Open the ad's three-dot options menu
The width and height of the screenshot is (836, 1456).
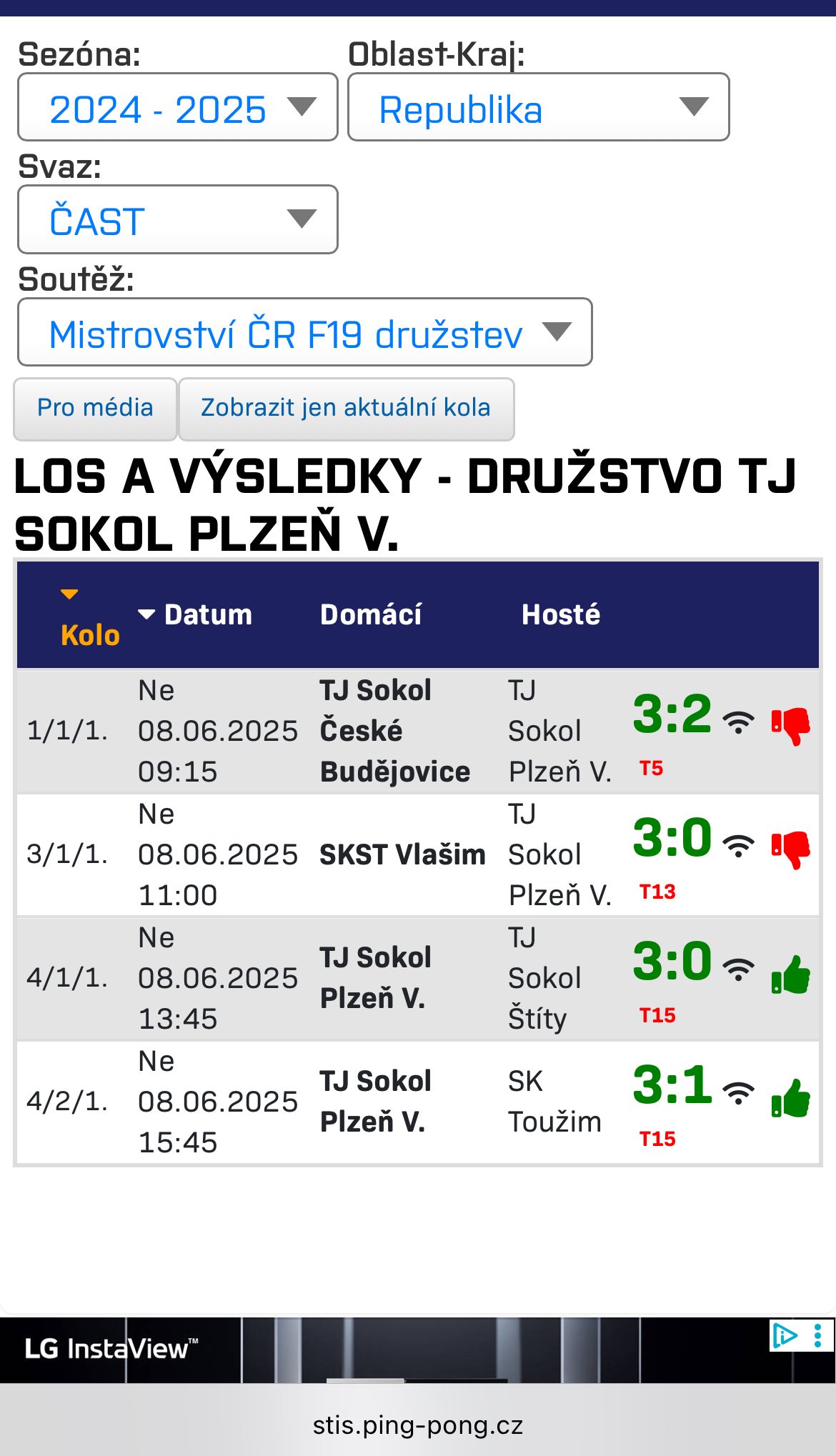(818, 1335)
